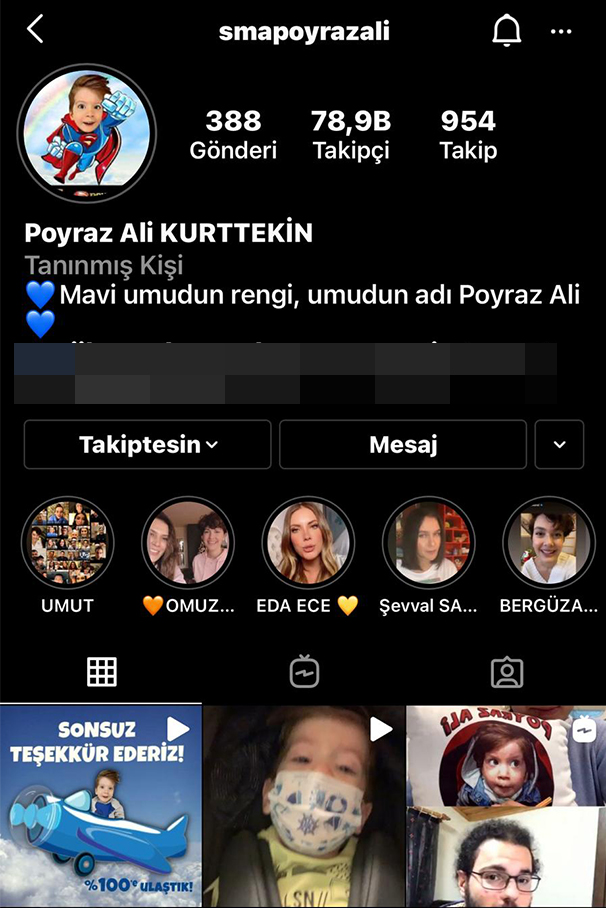Open the three-dot overflow menu
Viewport: 606px width, 908px height.
pos(561,31)
